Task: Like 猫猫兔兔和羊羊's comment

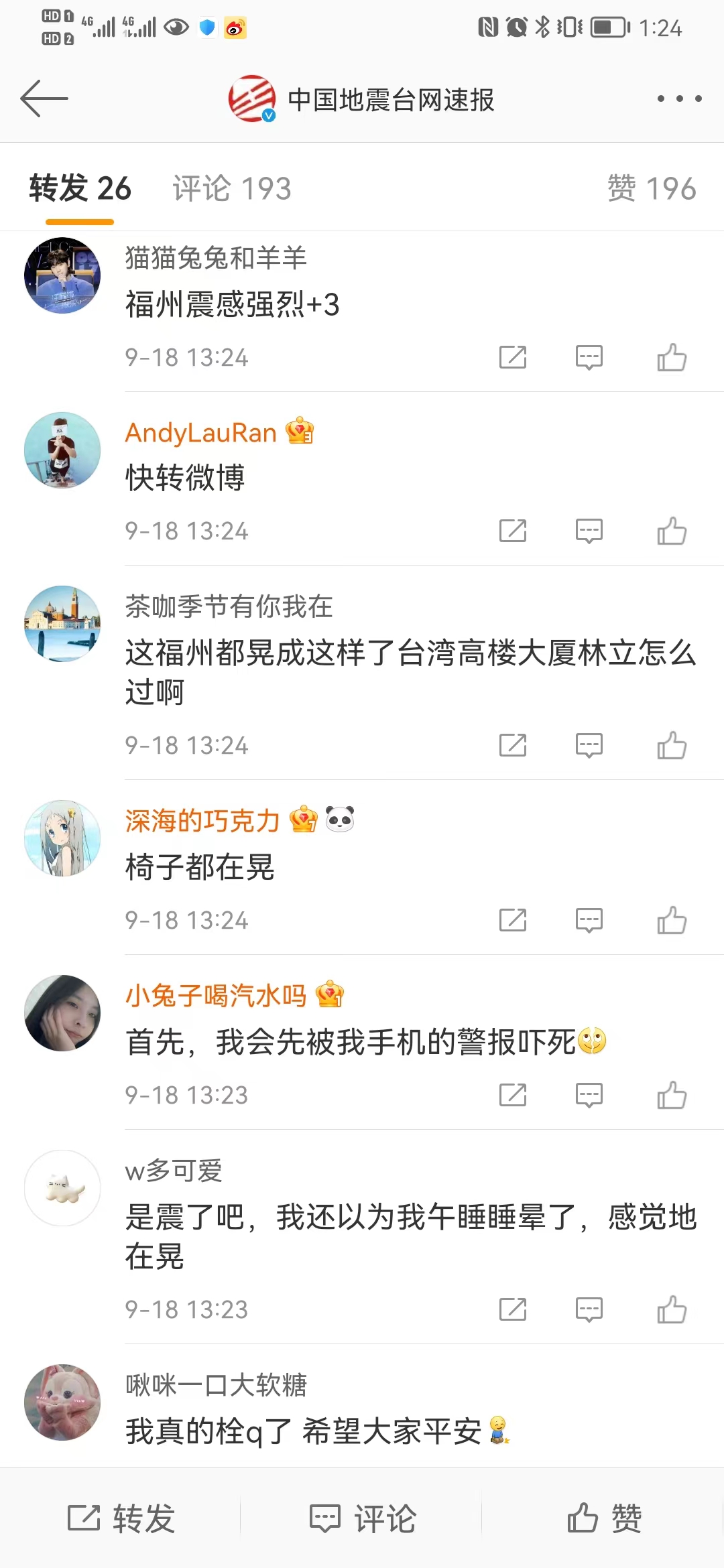Action: pos(671,357)
